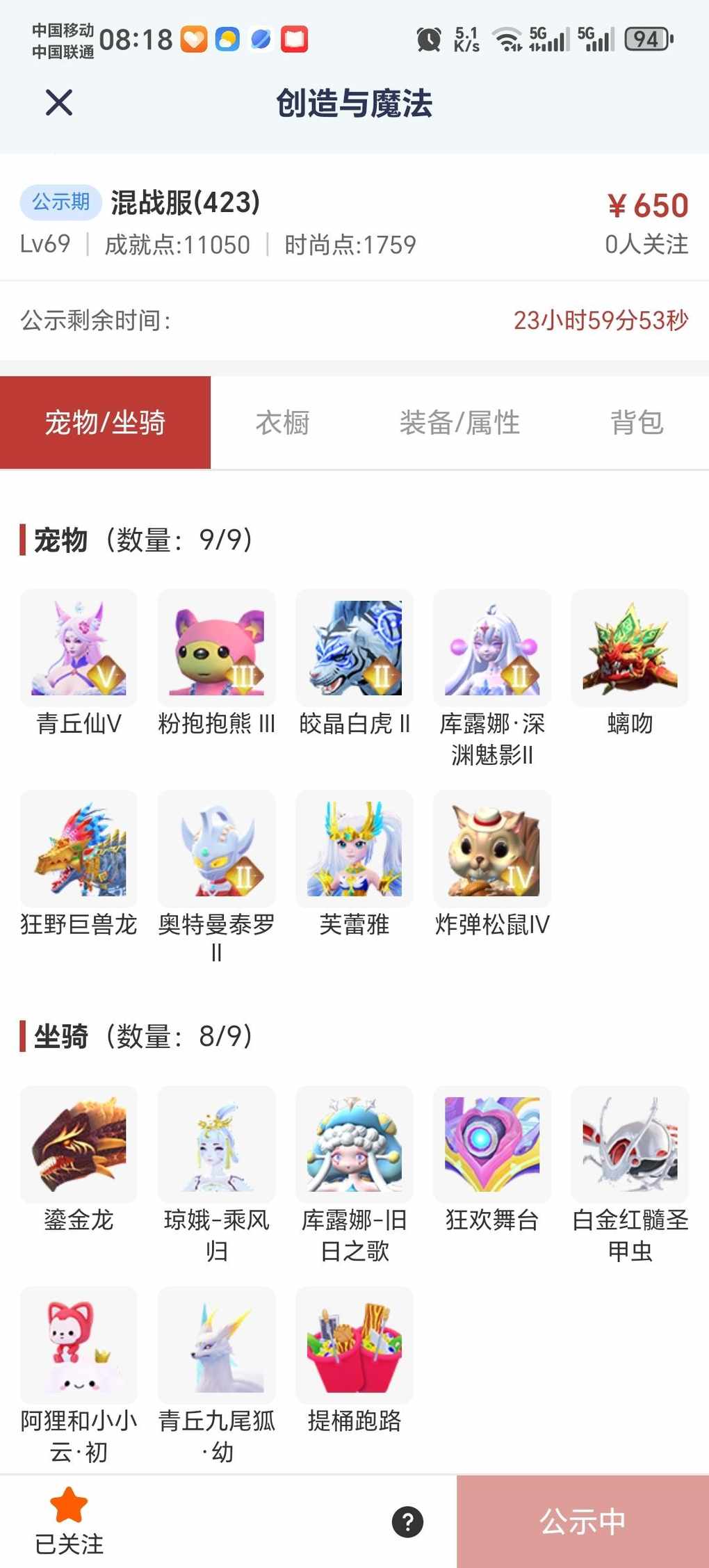Open the 阿狸和小小云·初 mount tile
Image resolution: width=709 pixels, height=1568 pixels.
coord(79,1345)
